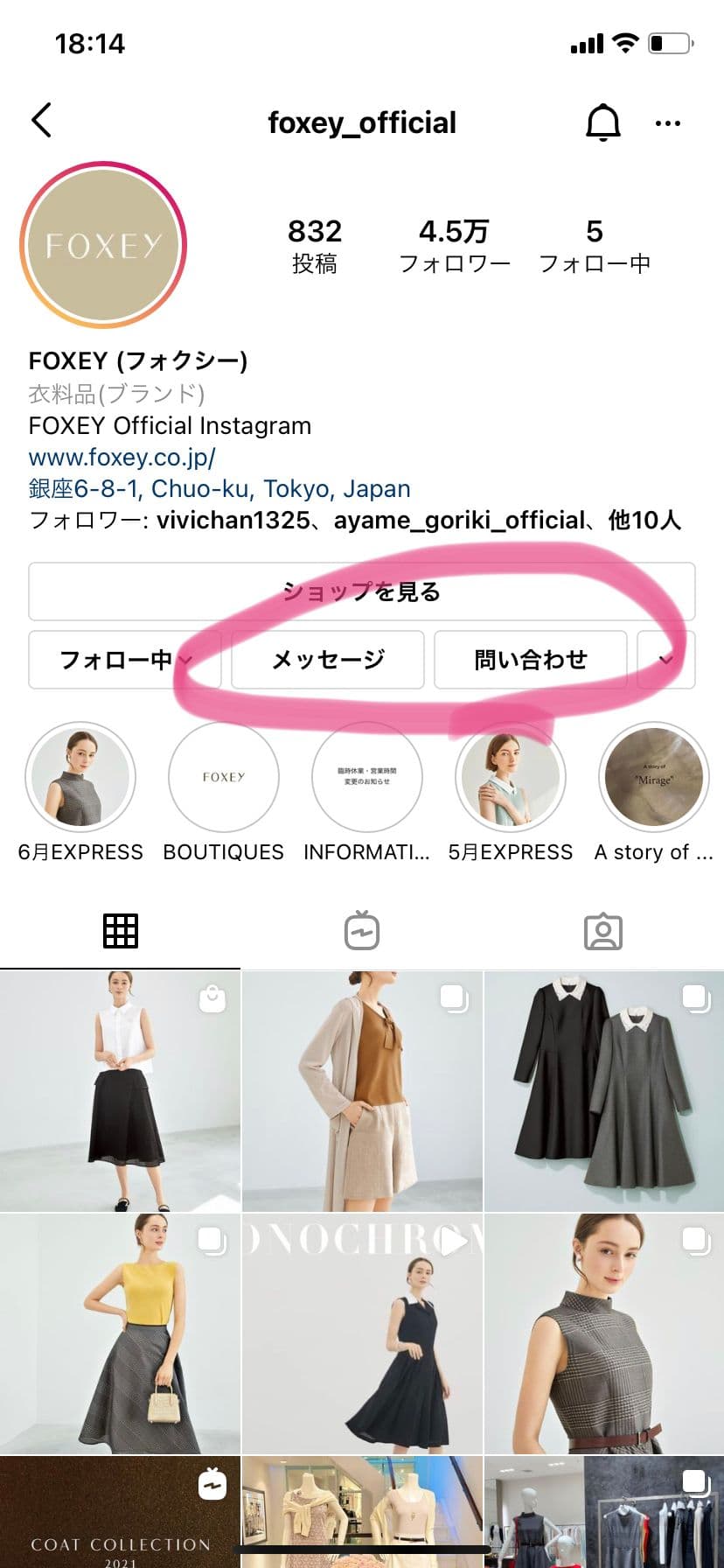Switch to the tagged photos tab
This screenshot has height=1568, width=724.
pyautogui.click(x=602, y=931)
